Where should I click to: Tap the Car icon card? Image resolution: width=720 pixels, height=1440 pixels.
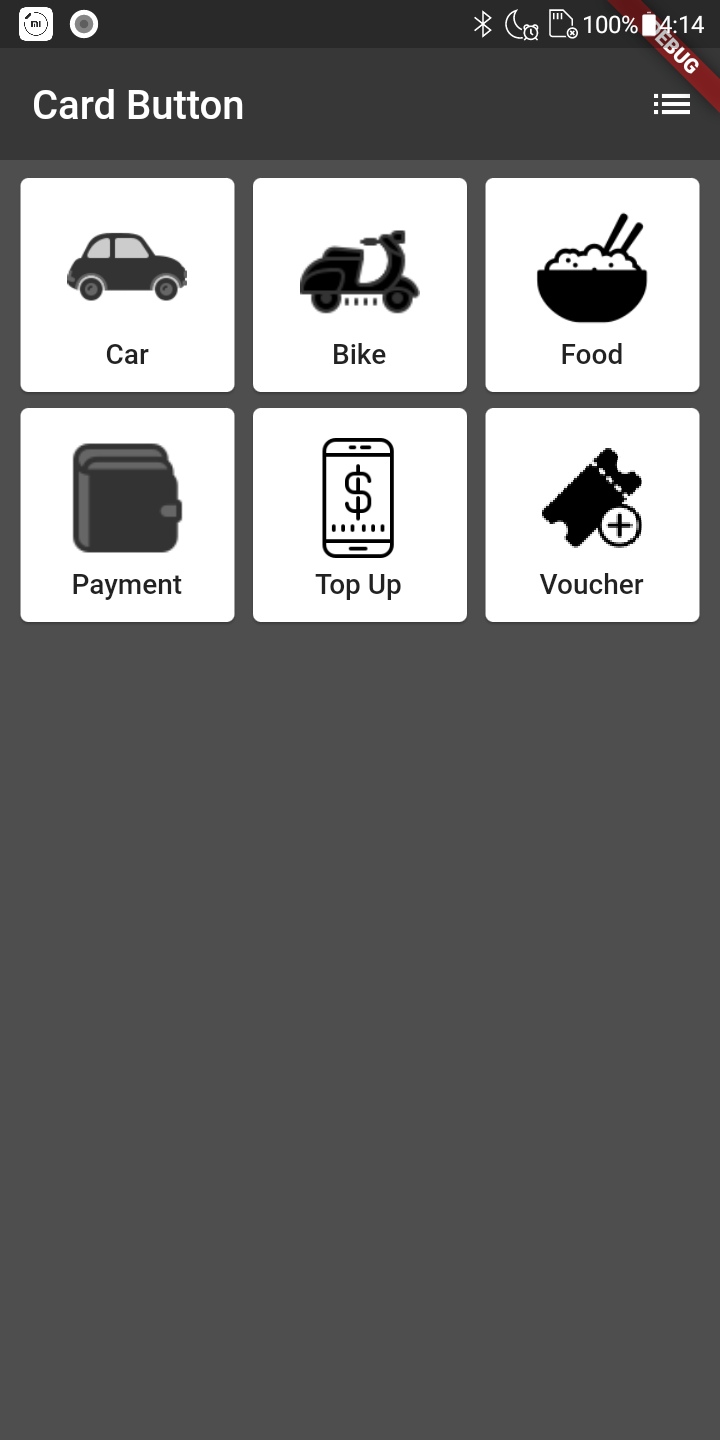coord(127,267)
